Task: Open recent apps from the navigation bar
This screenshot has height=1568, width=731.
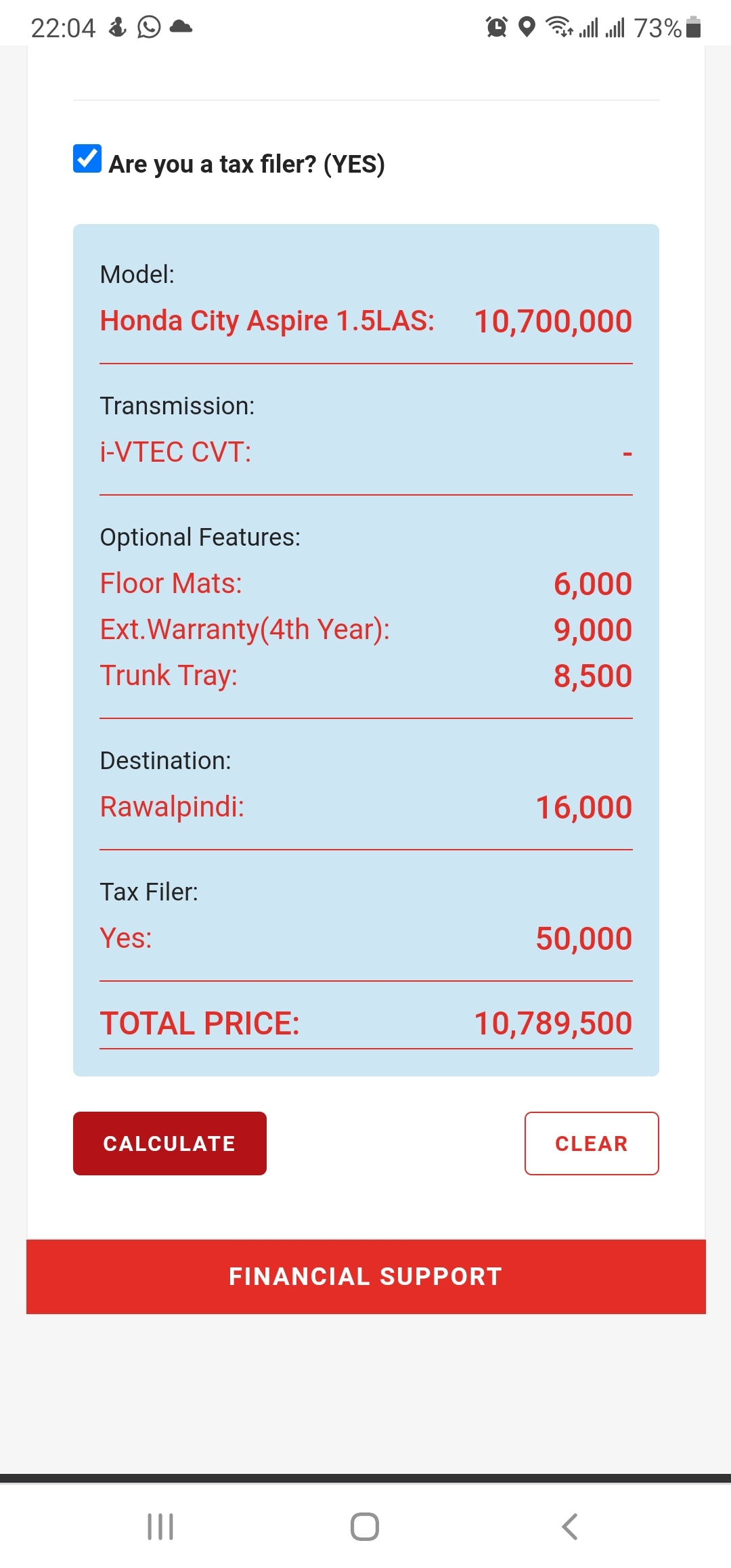Action: (160, 1527)
